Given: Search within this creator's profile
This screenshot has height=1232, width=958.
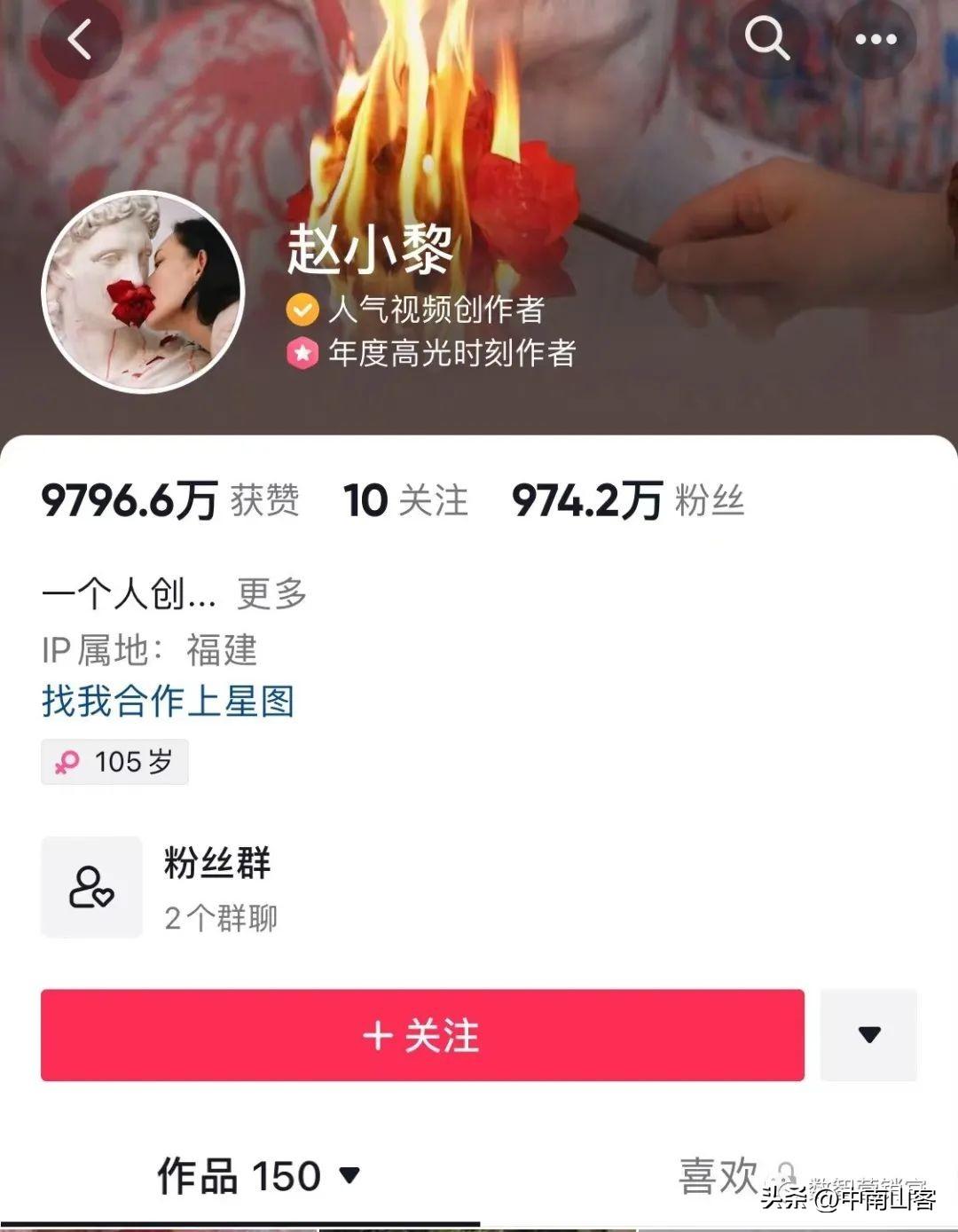Looking at the screenshot, I should [x=767, y=40].
